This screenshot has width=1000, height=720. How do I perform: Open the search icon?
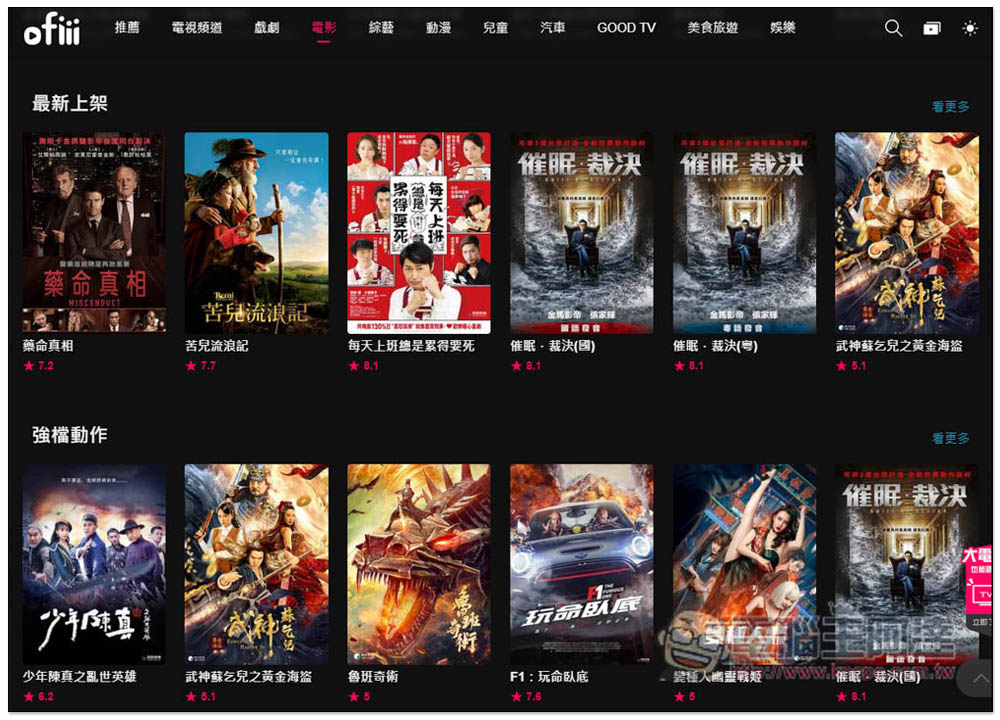click(x=893, y=29)
